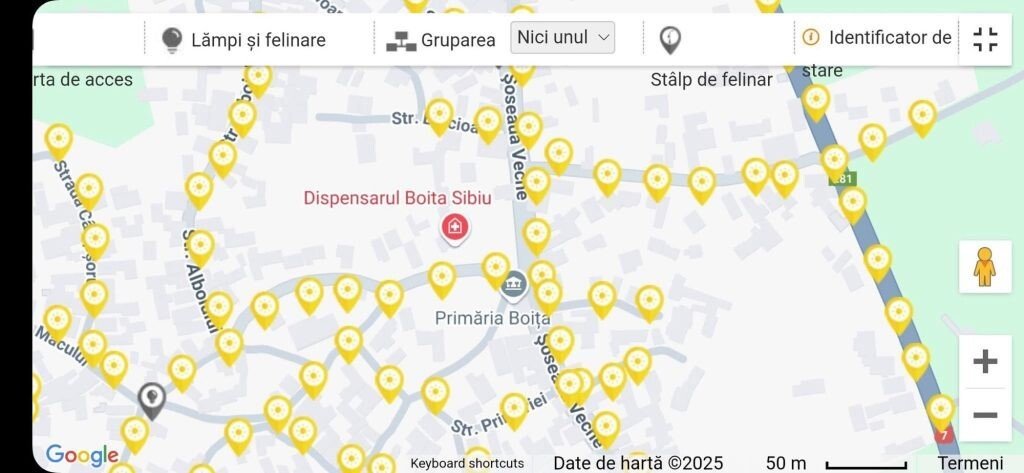
Task: Tap the Street View pegman
Action: (985, 267)
